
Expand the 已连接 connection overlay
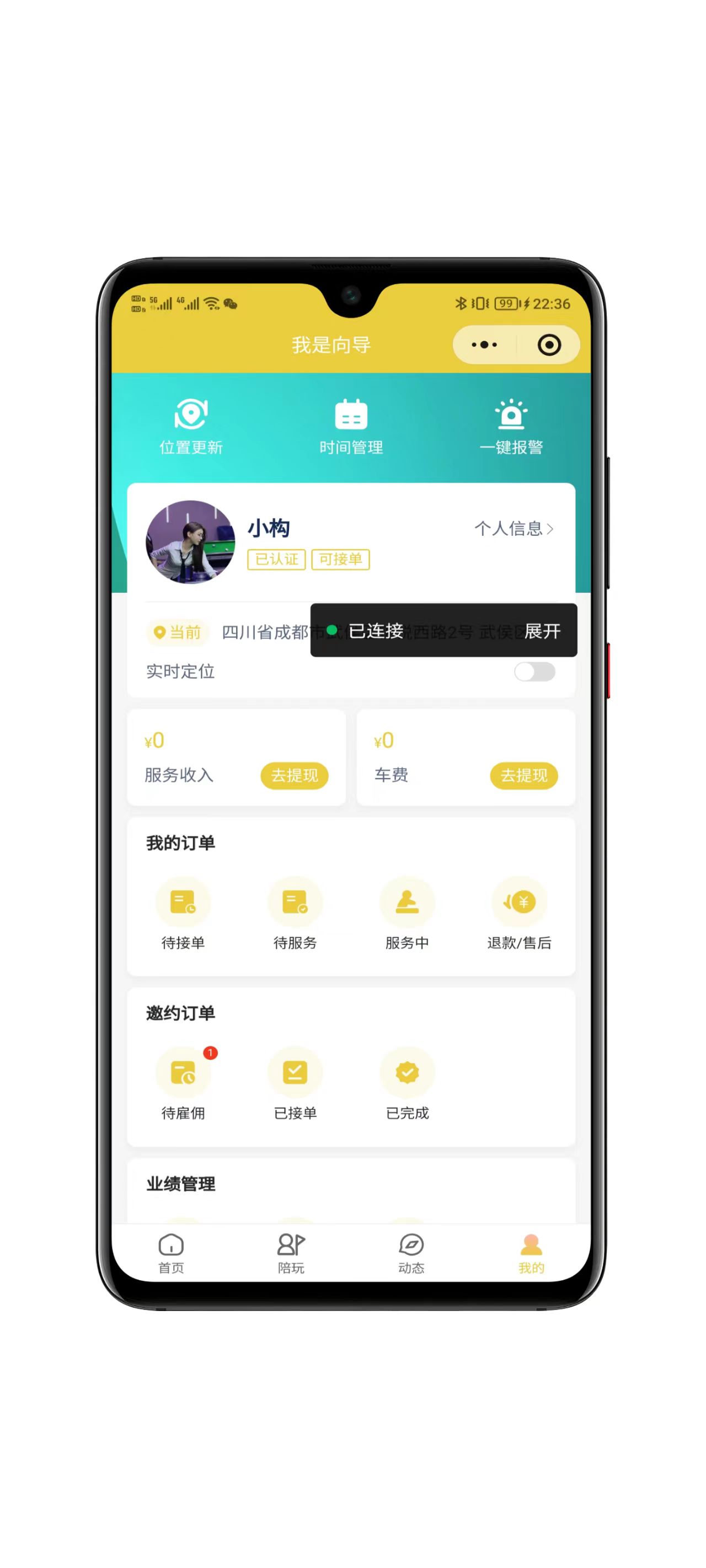[542, 631]
